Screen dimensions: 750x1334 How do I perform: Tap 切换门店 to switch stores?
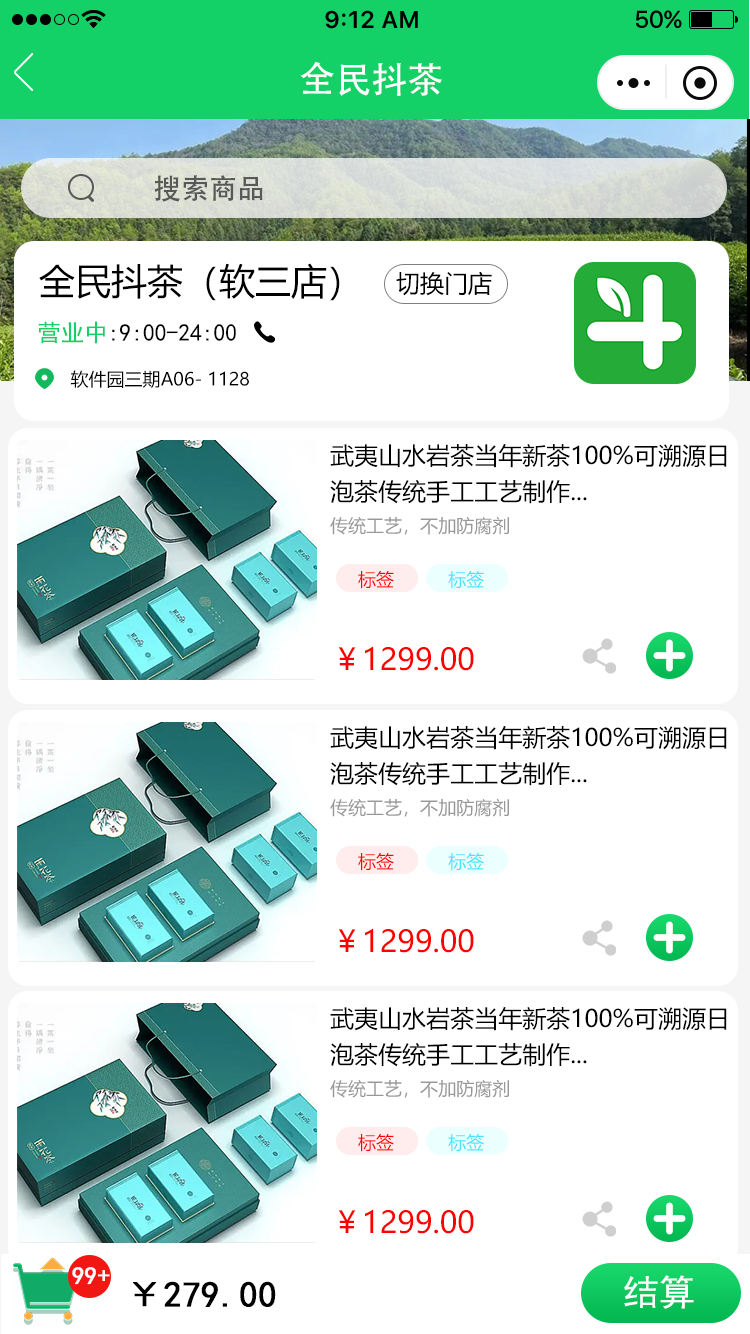(445, 284)
